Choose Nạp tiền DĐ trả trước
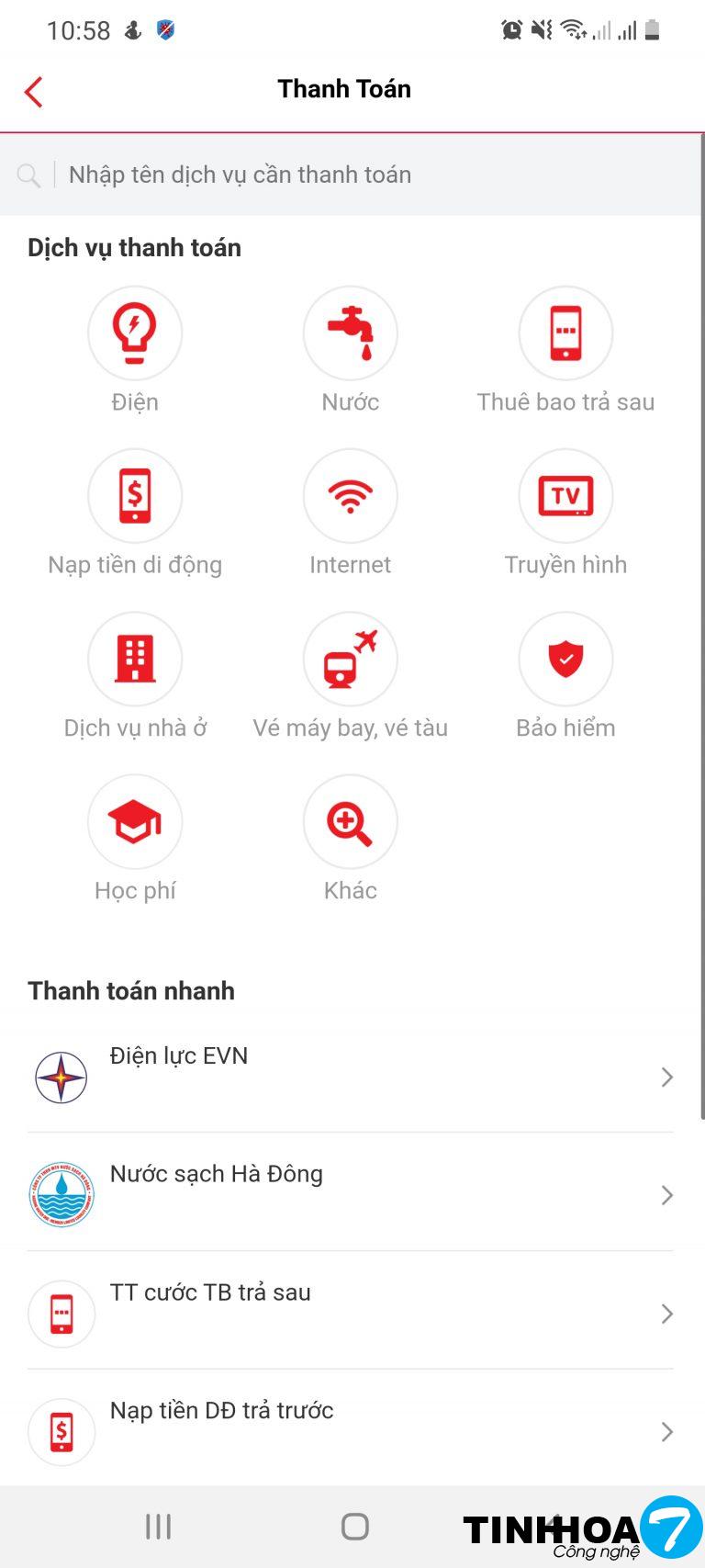The height and width of the screenshot is (1568, 705). click(350, 1431)
